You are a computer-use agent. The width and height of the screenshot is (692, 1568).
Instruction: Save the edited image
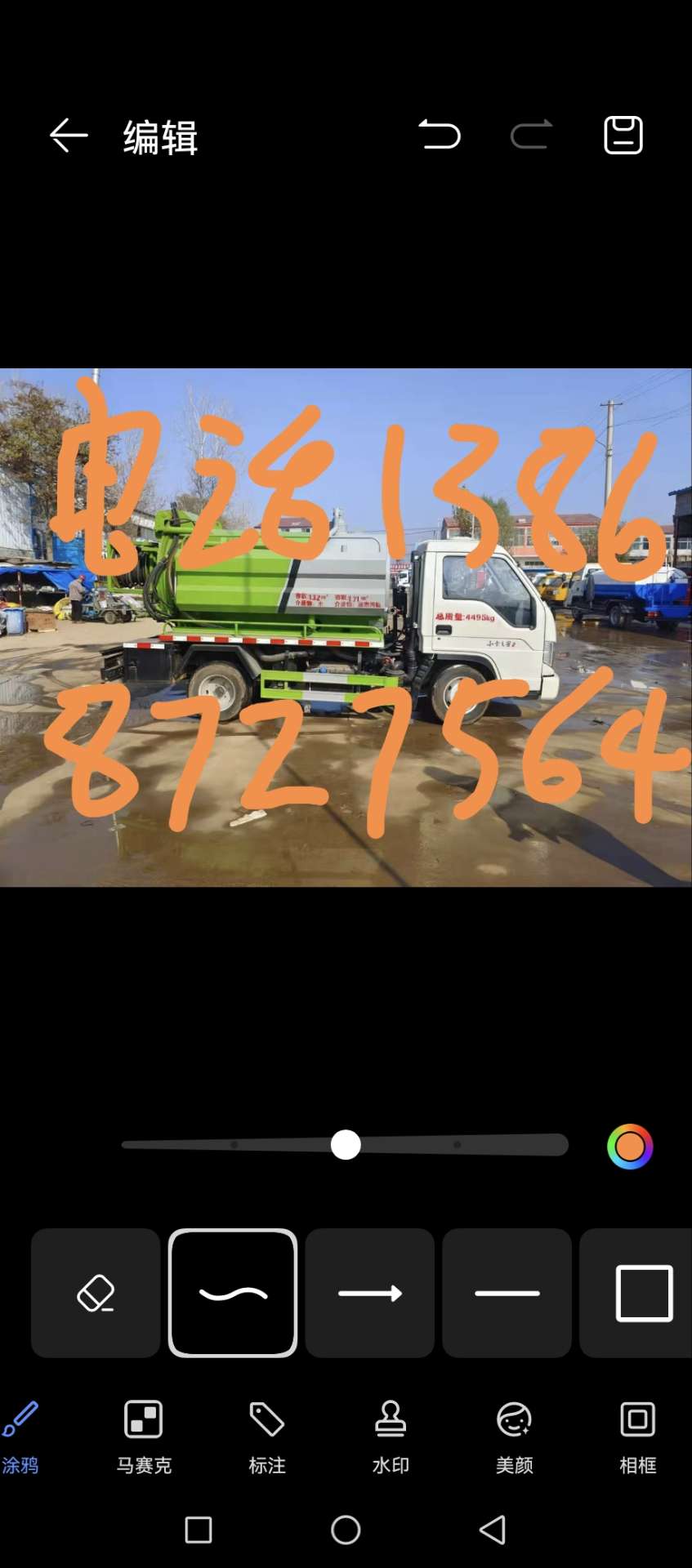pyautogui.click(x=623, y=135)
